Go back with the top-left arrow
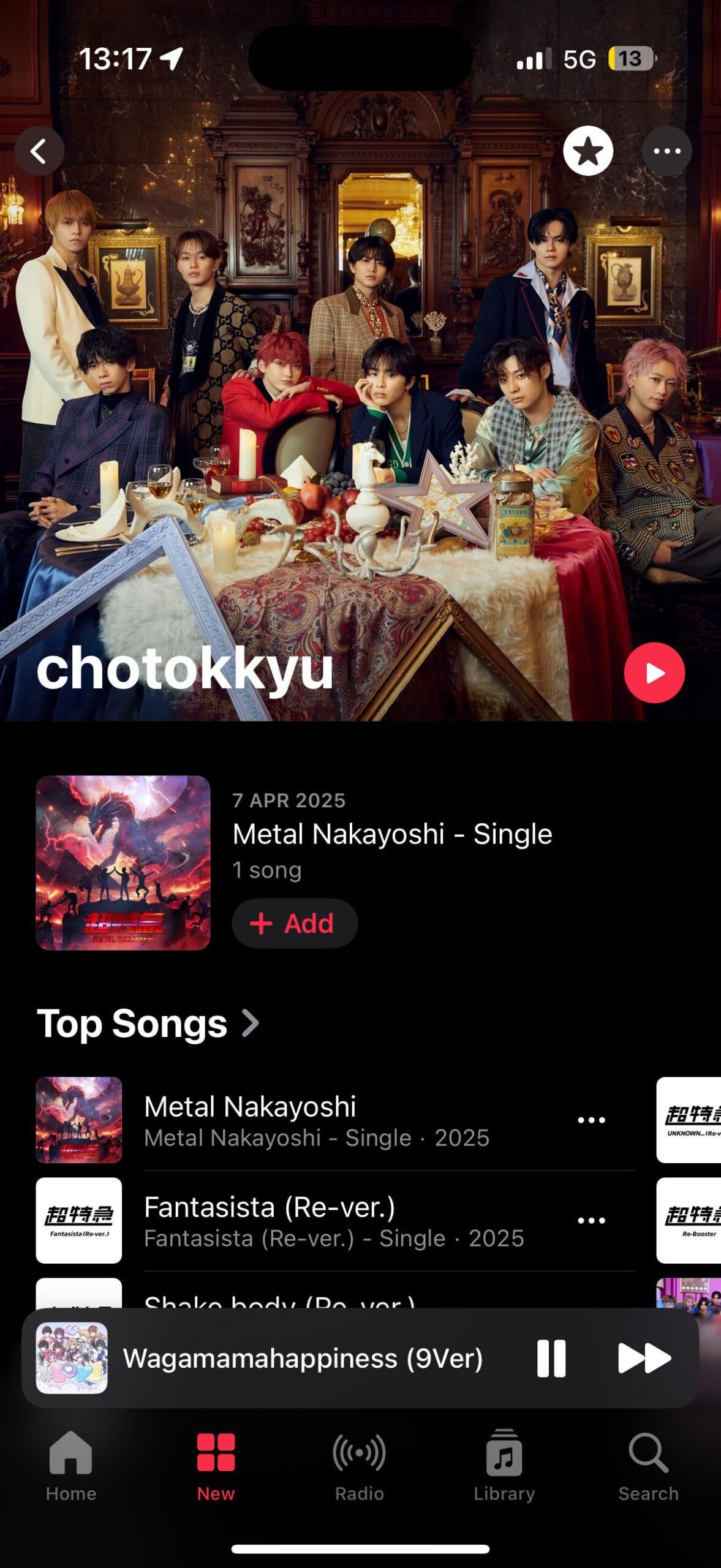 [39, 151]
